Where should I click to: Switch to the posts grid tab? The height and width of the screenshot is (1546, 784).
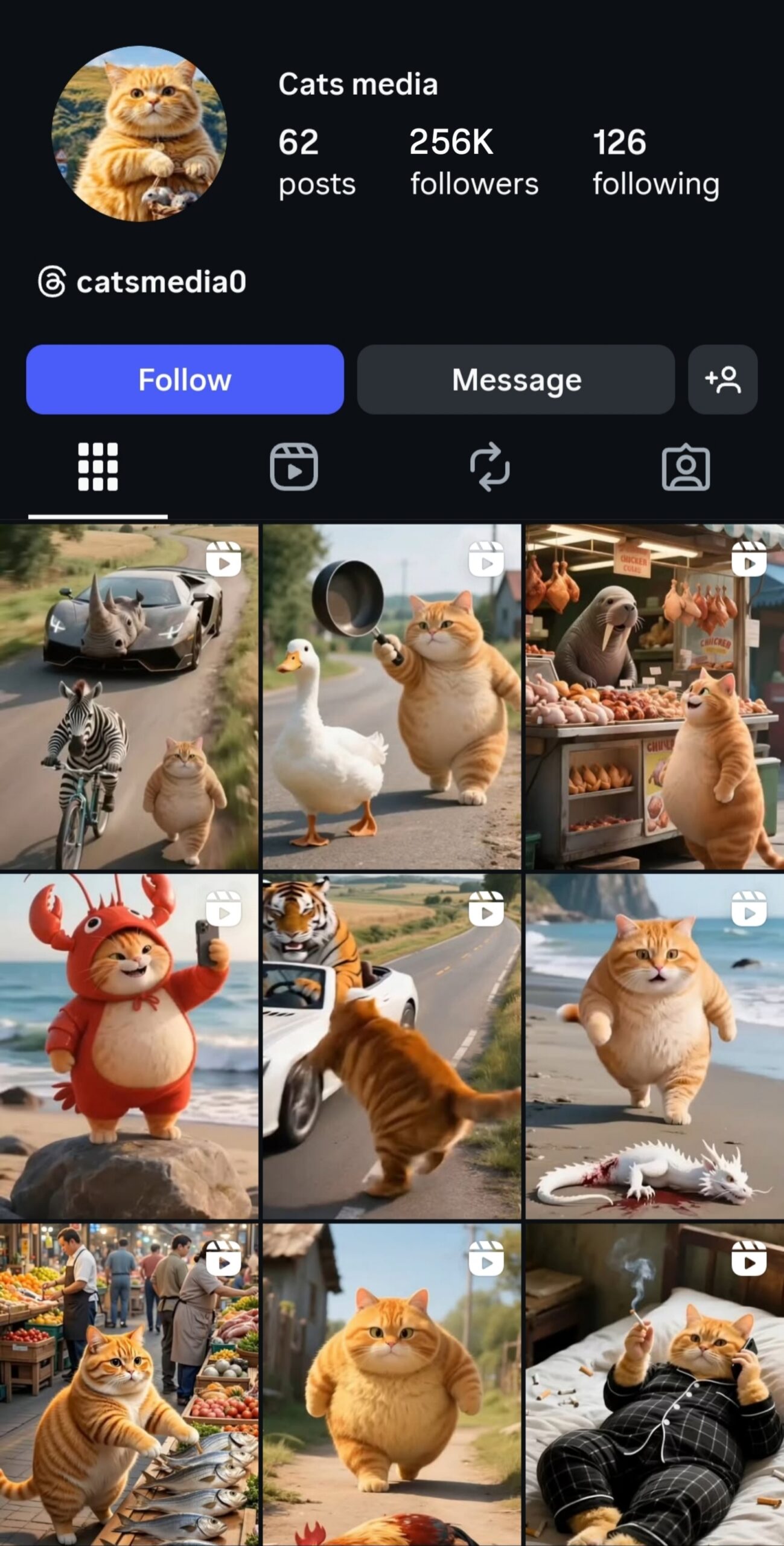[x=98, y=467]
